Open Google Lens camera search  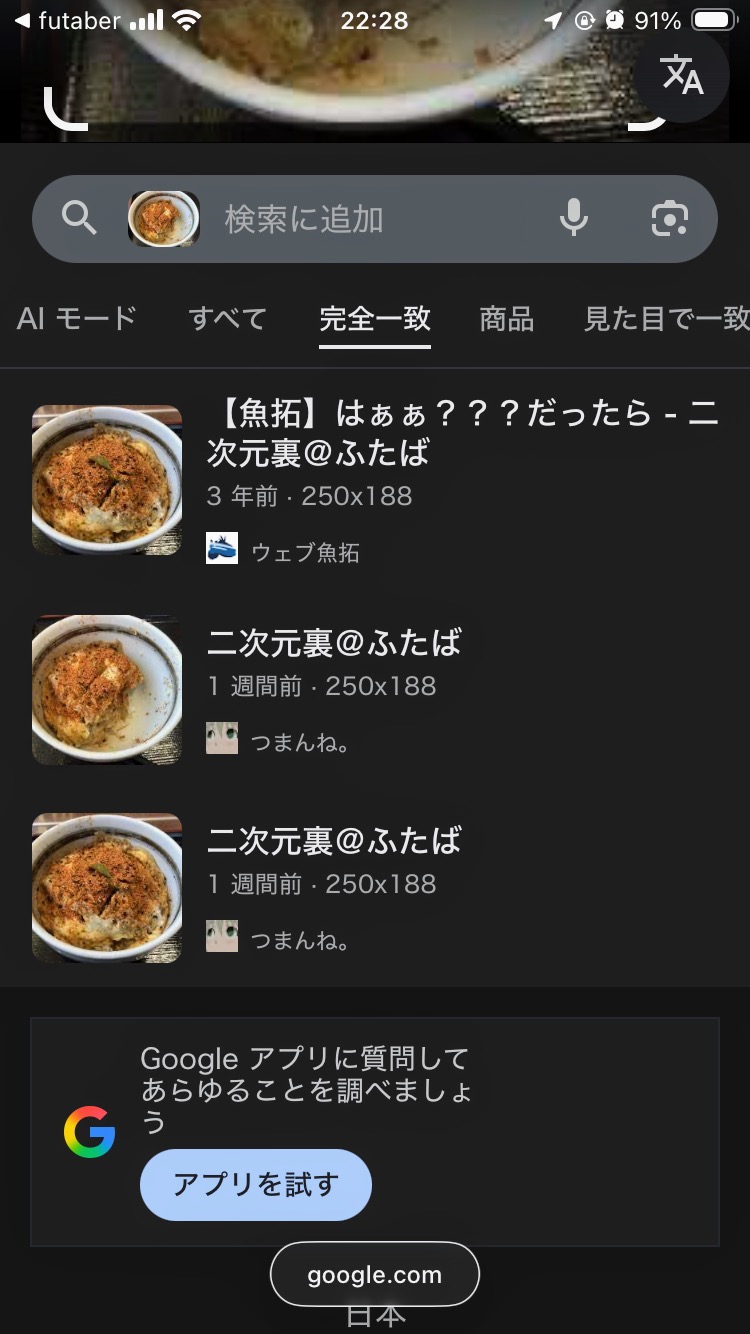[x=669, y=218]
